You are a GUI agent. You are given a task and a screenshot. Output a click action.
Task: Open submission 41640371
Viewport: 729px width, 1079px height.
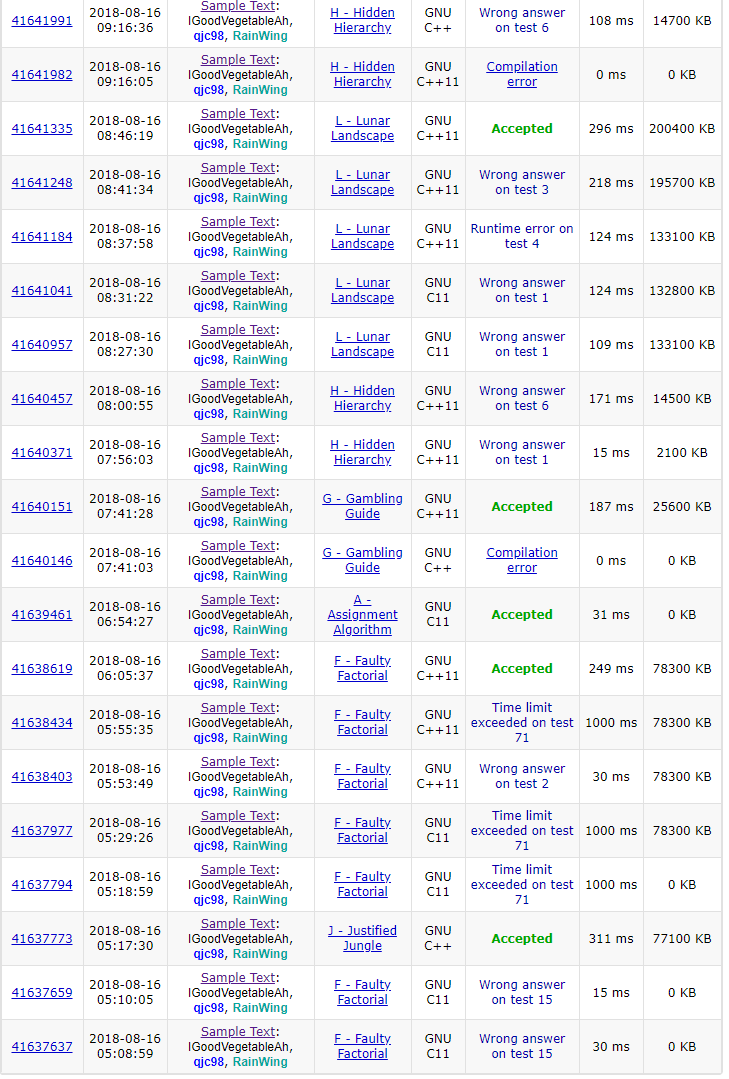pyautogui.click(x=42, y=453)
